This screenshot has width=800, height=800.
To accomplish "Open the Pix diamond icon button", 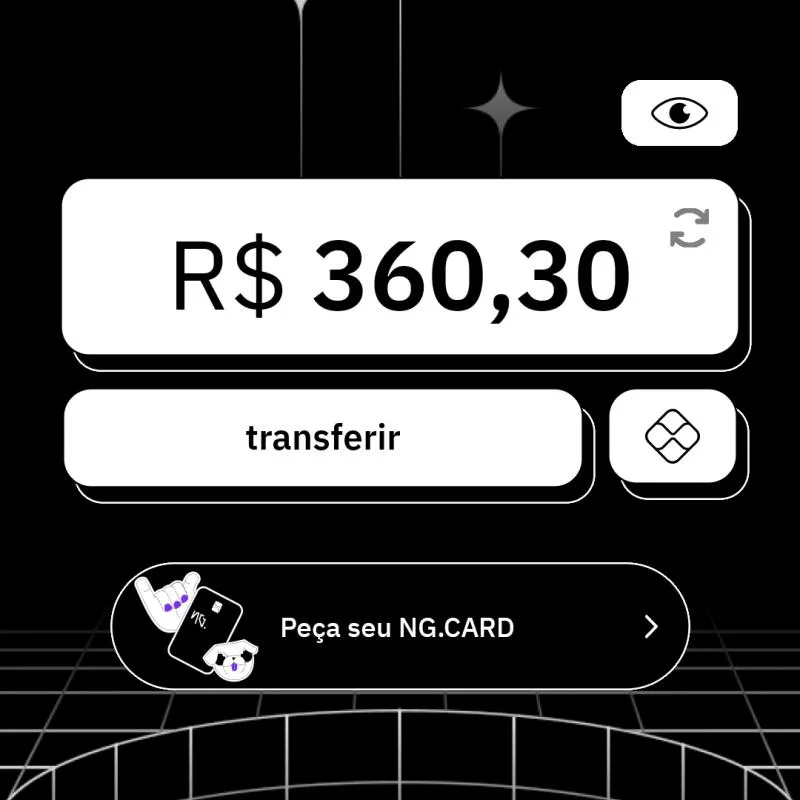I will pos(672,436).
